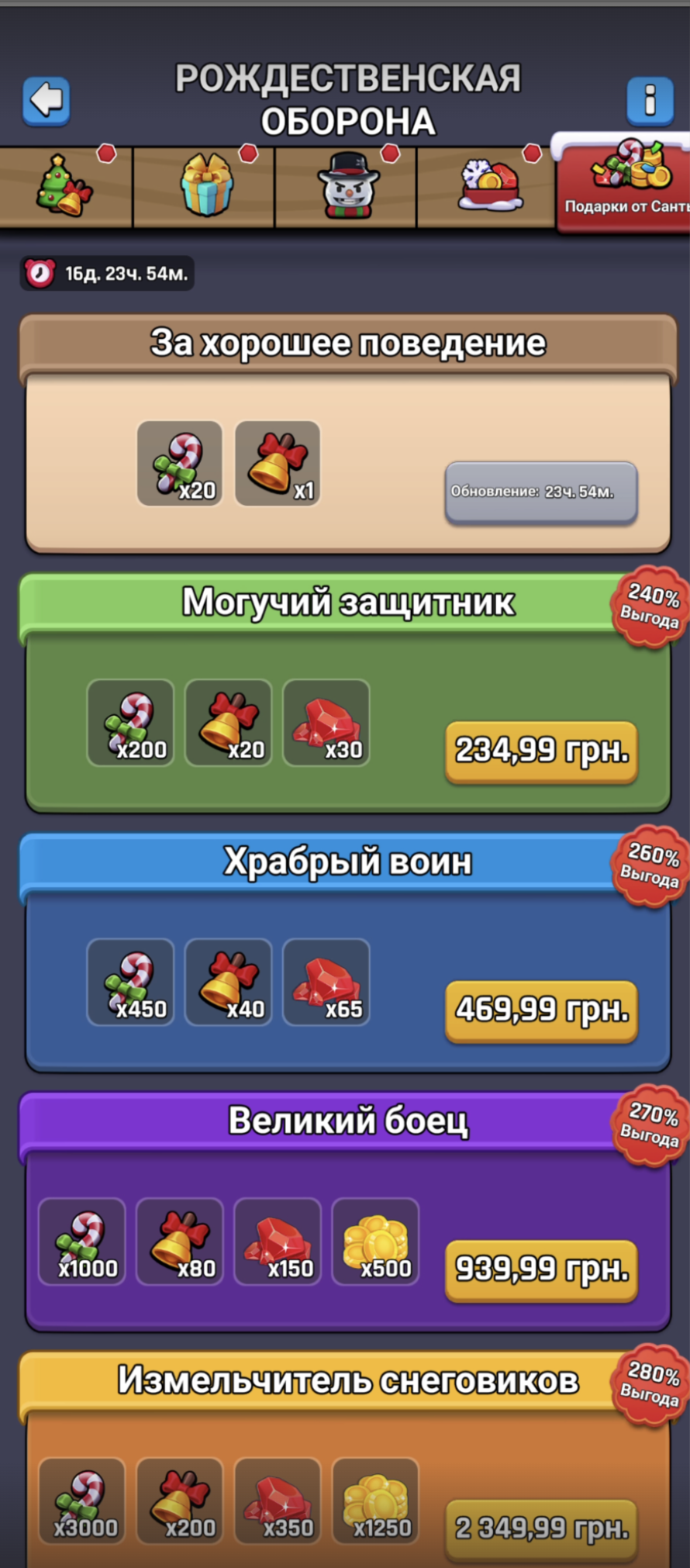The image size is (690, 1568).
Task: Select the gold coins x500 icon
Action: point(376,1242)
